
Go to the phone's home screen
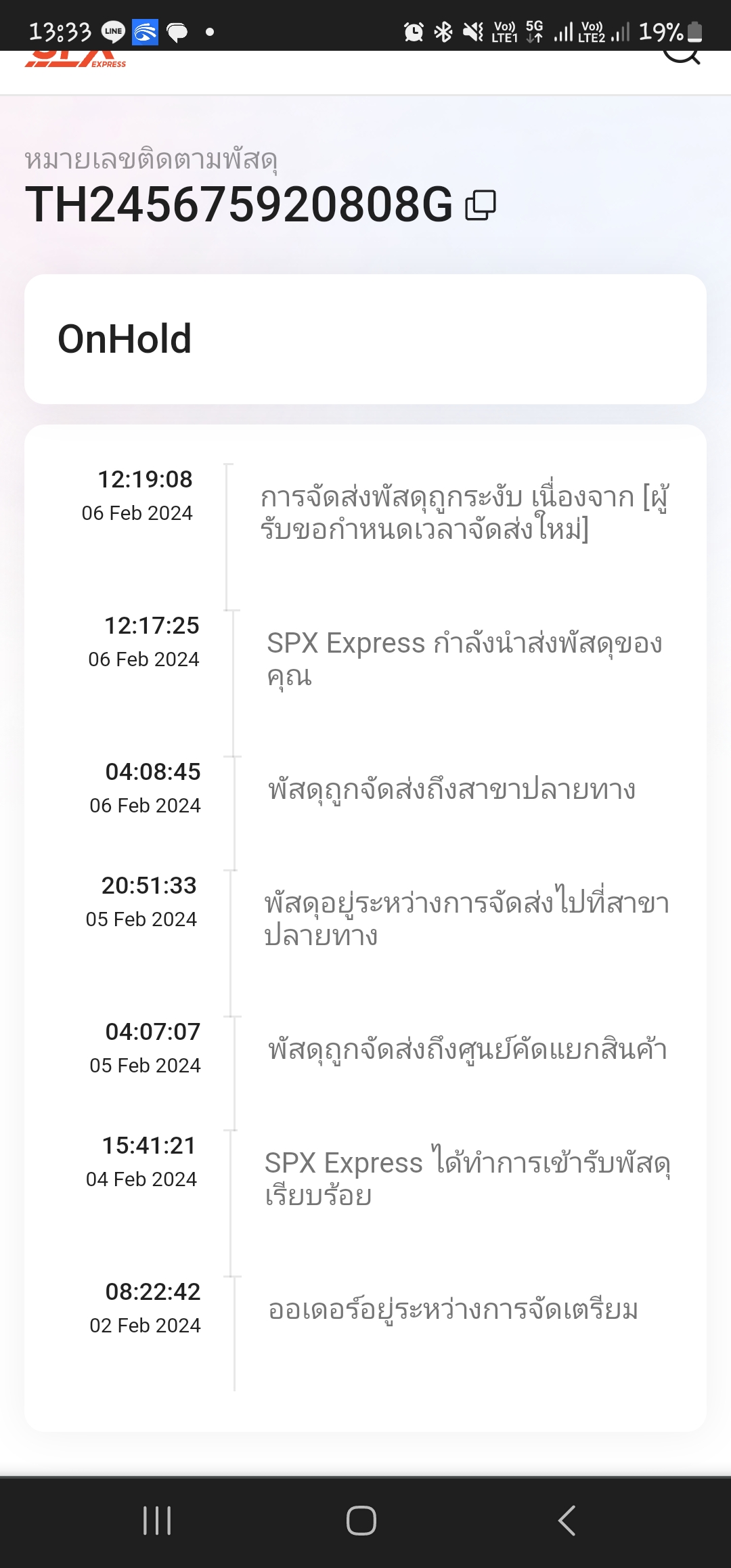(361, 1521)
